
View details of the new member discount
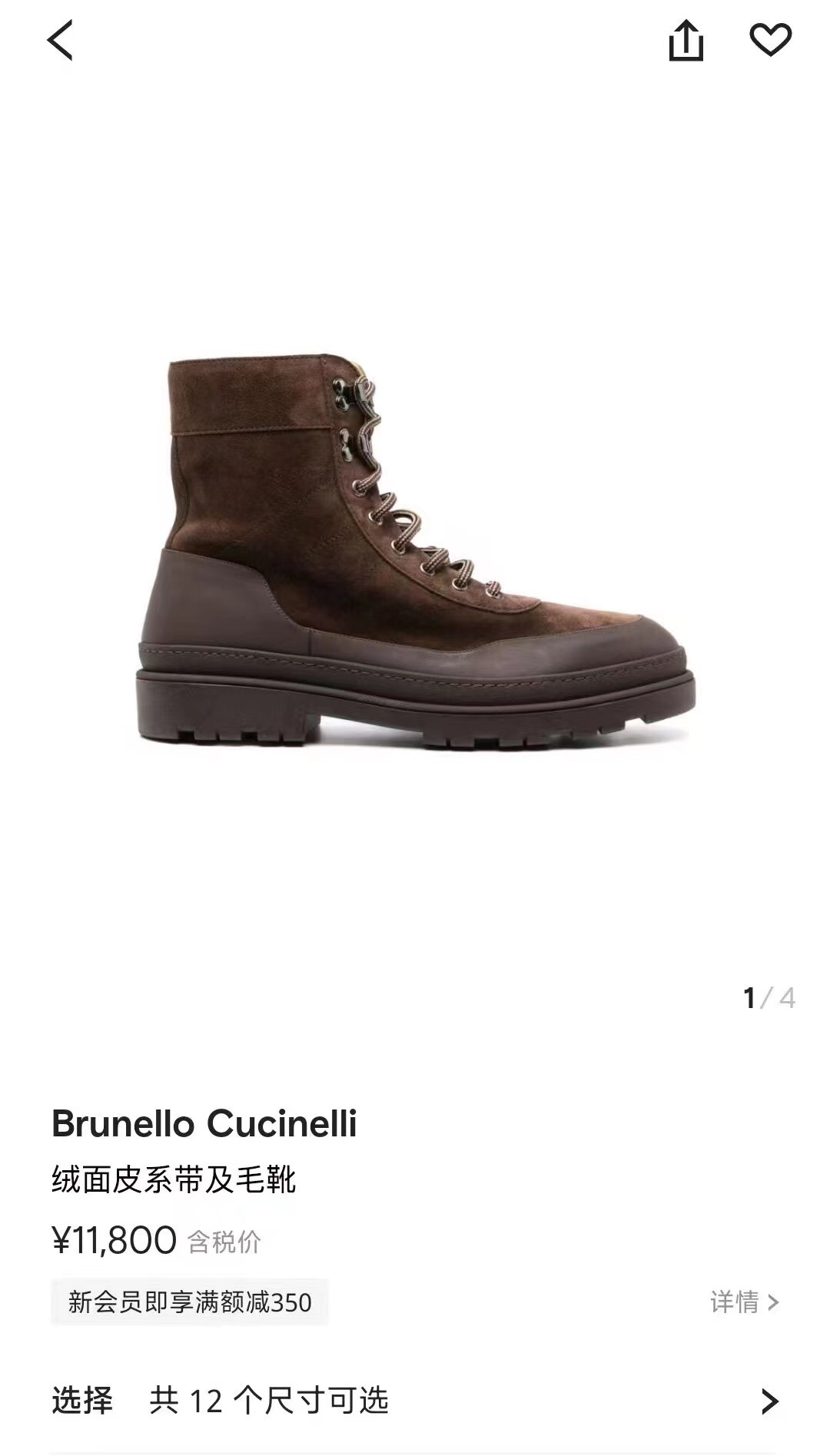click(744, 1302)
